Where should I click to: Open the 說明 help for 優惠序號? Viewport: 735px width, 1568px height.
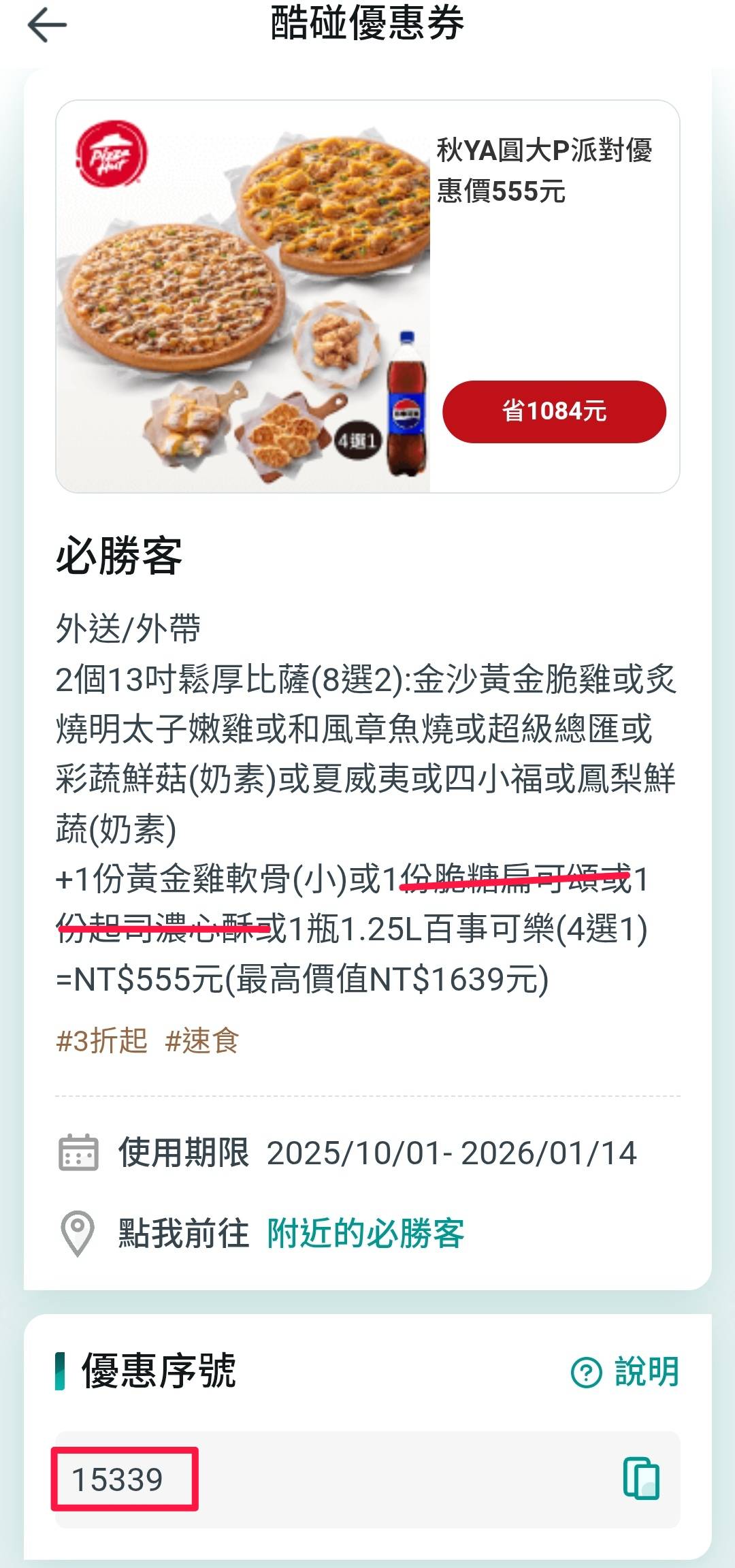(x=626, y=1371)
